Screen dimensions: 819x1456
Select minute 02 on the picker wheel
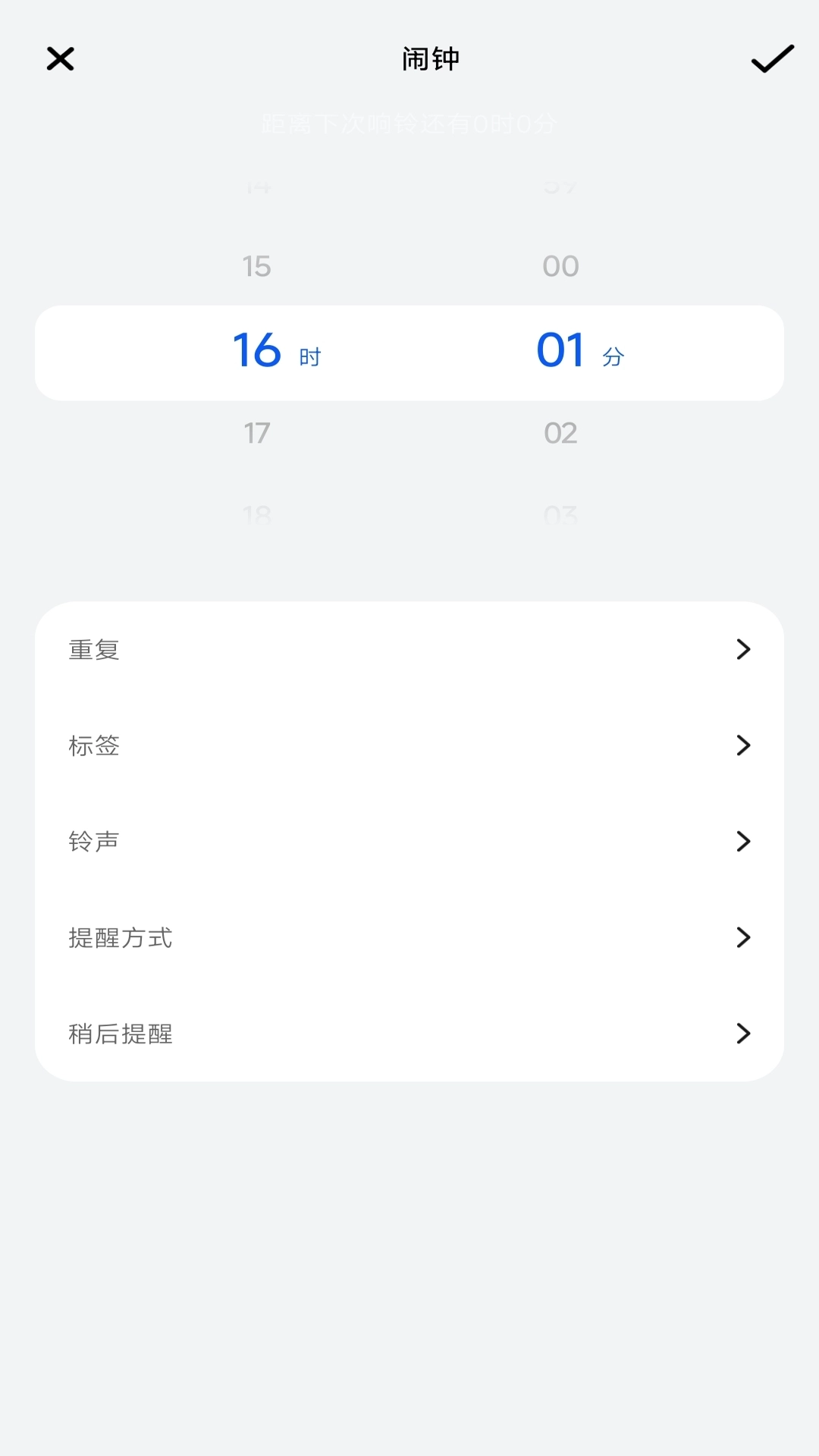click(x=560, y=432)
